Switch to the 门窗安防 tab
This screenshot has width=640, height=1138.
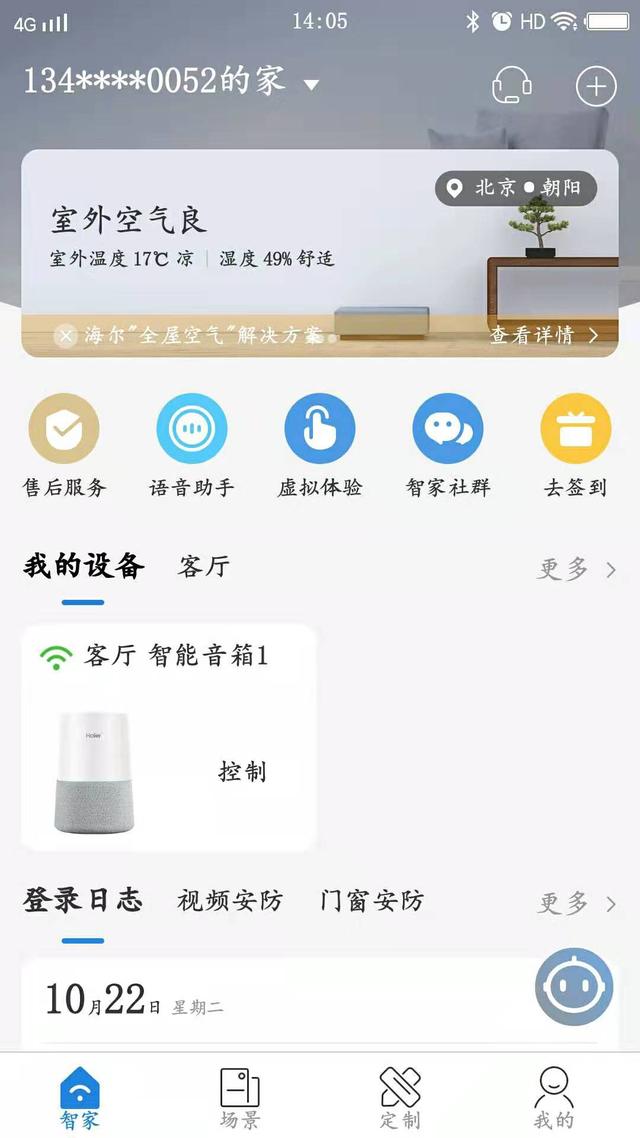point(372,901)
